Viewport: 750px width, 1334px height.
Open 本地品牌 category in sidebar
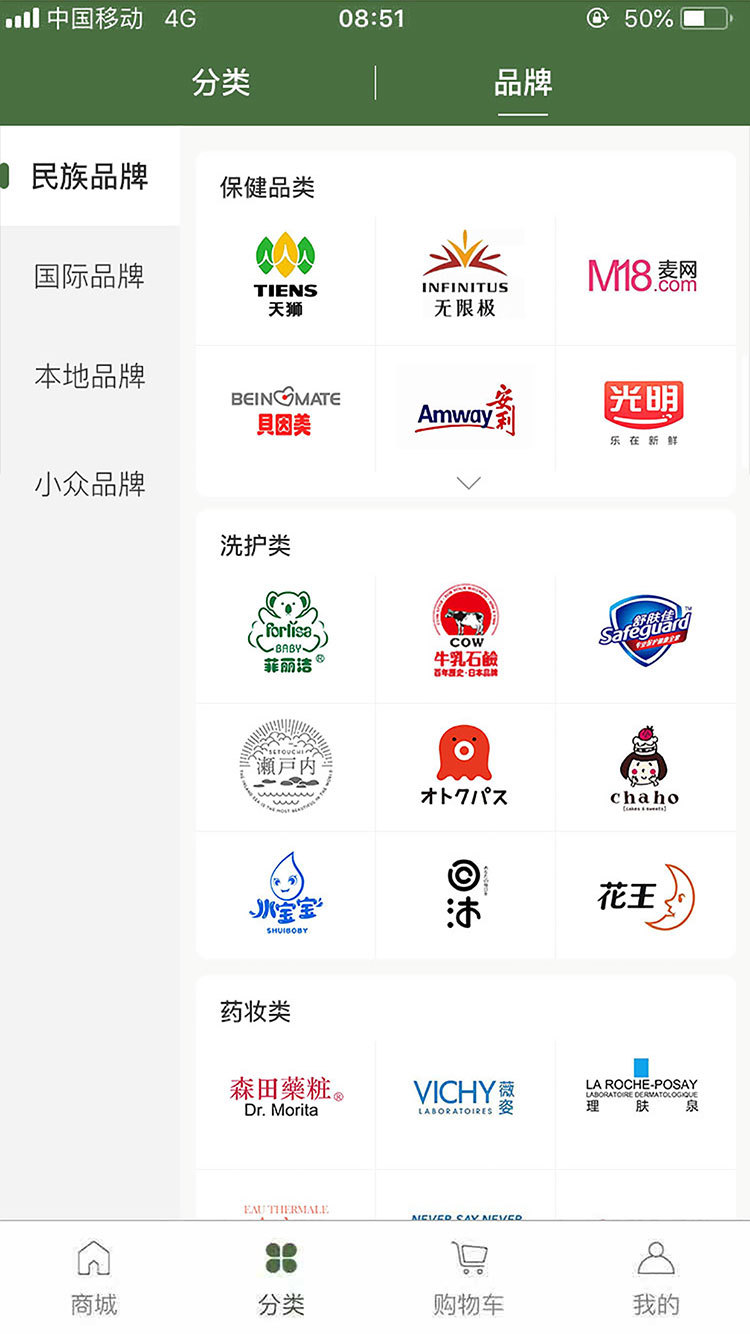90,376
